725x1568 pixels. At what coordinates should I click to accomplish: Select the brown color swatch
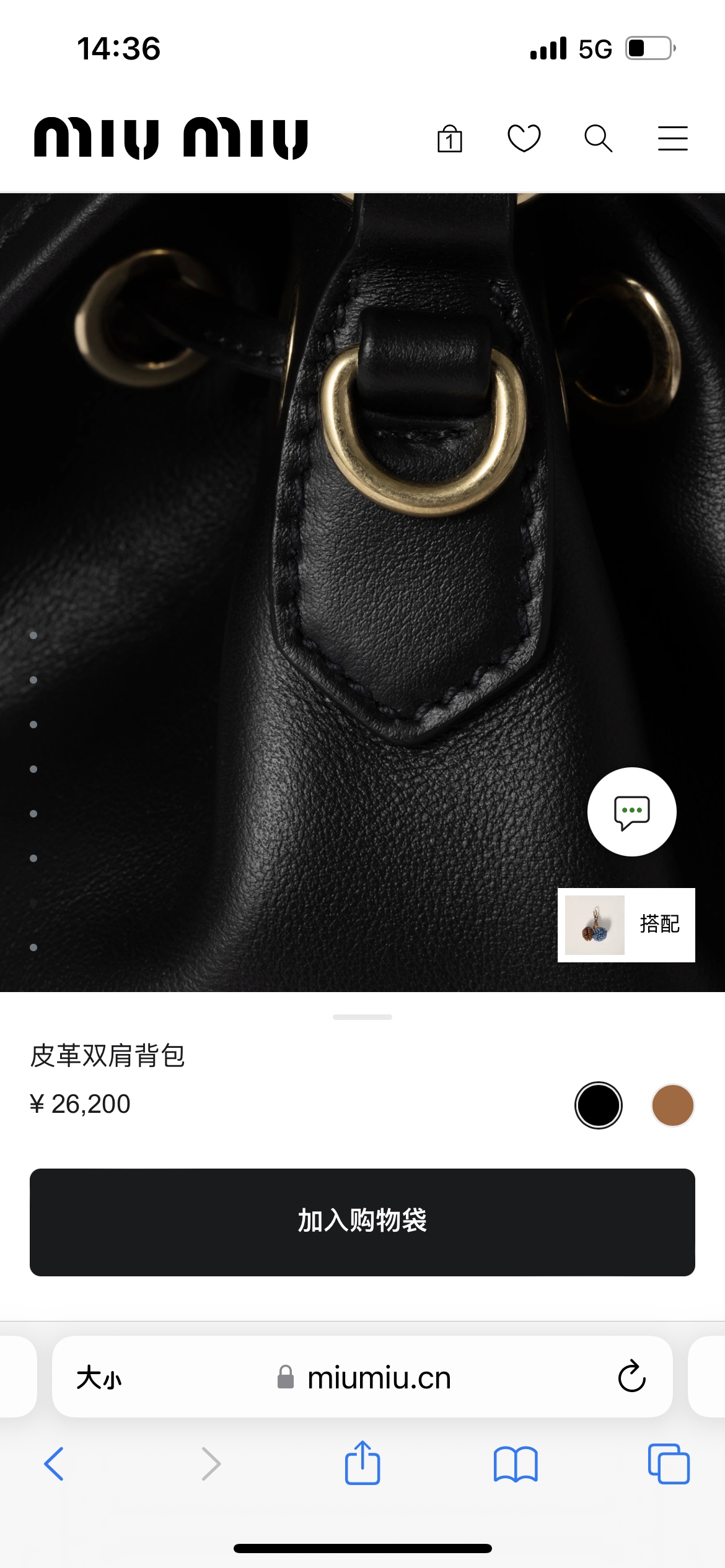[673, 1105]
